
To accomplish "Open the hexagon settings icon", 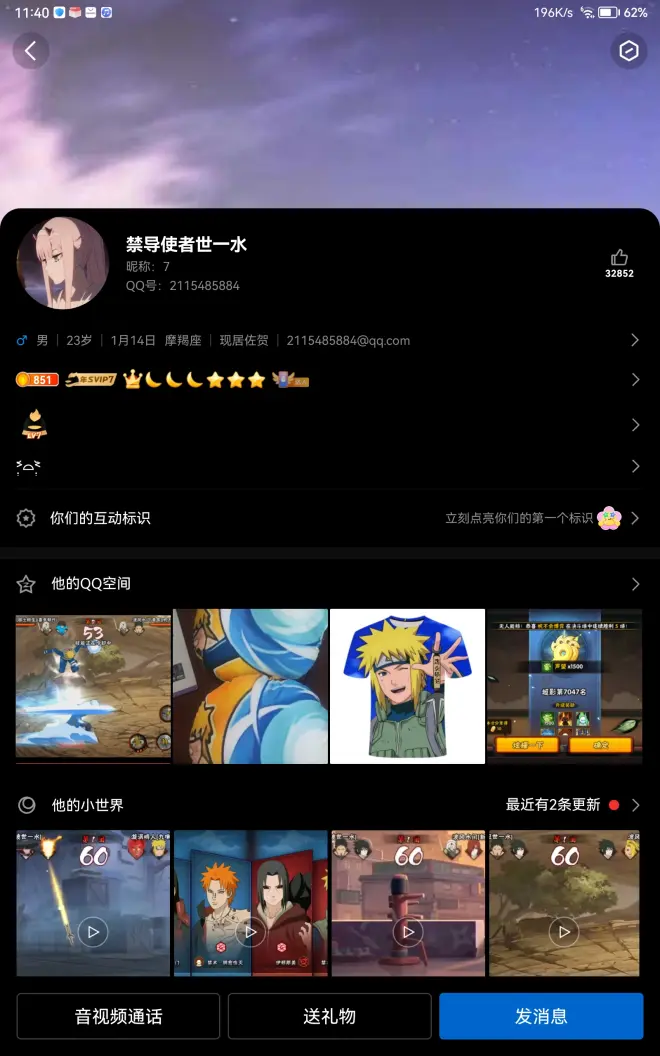I will 628,51.
